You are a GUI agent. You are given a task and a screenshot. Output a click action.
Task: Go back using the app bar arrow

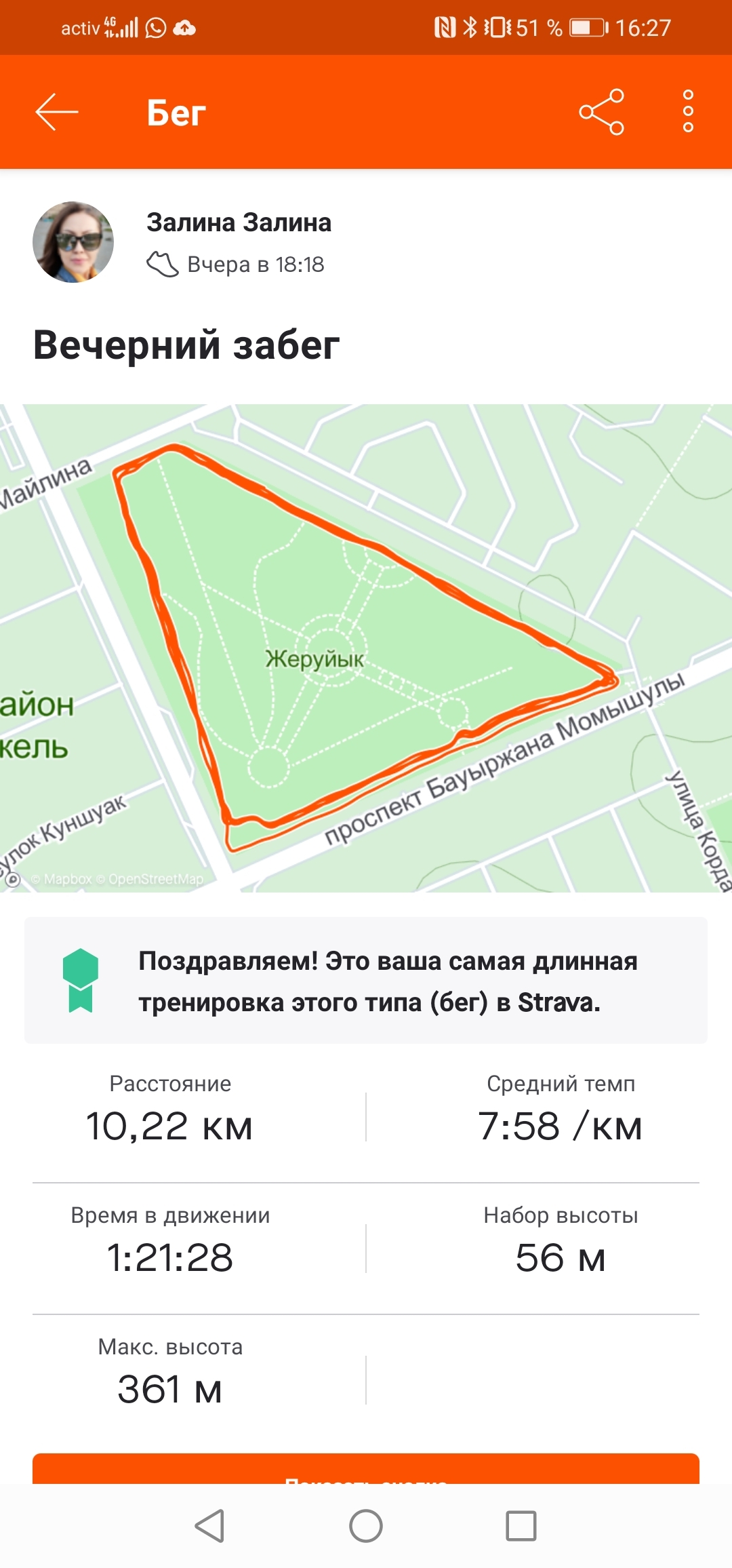click(x=57, y=112)
